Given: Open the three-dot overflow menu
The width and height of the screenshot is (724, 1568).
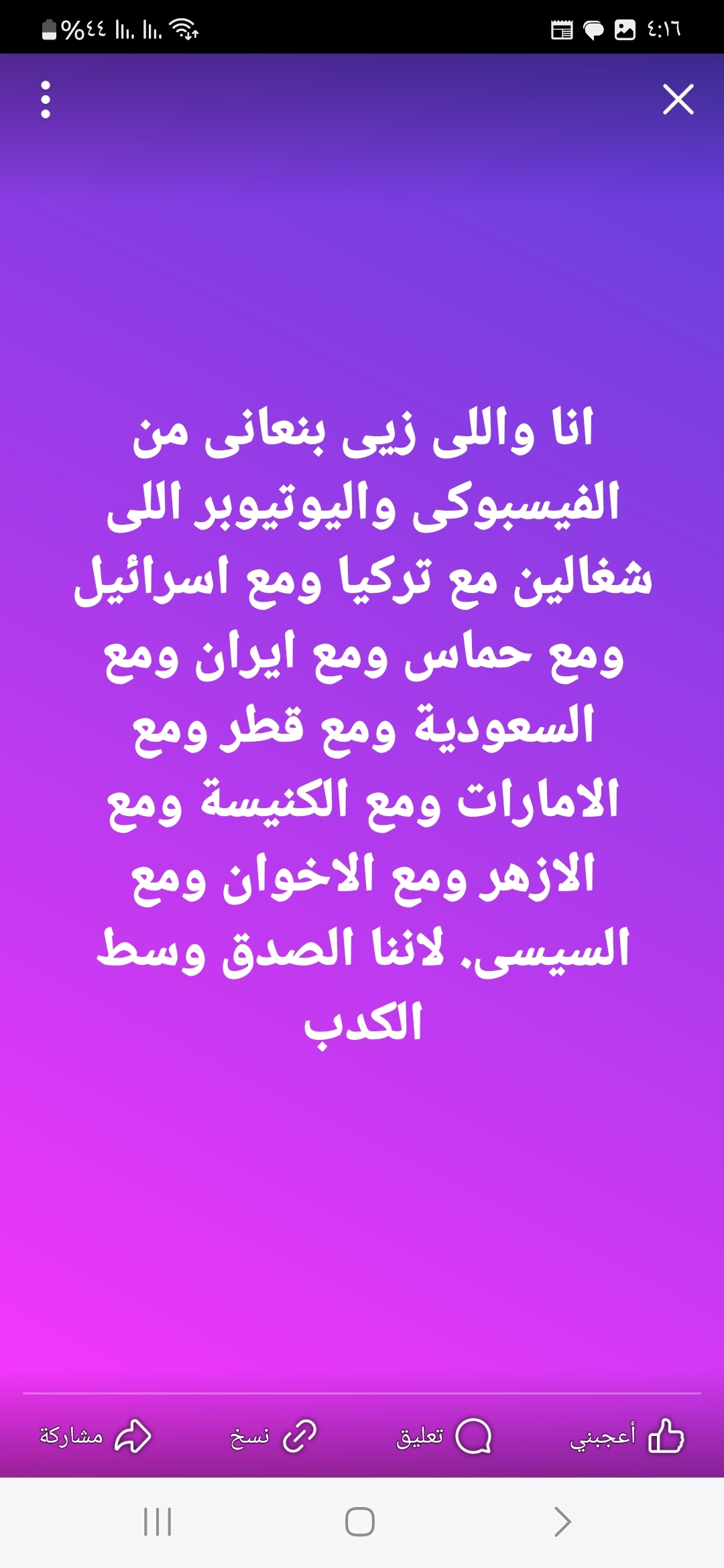Looking at the screenshot, I should [46, 99].
